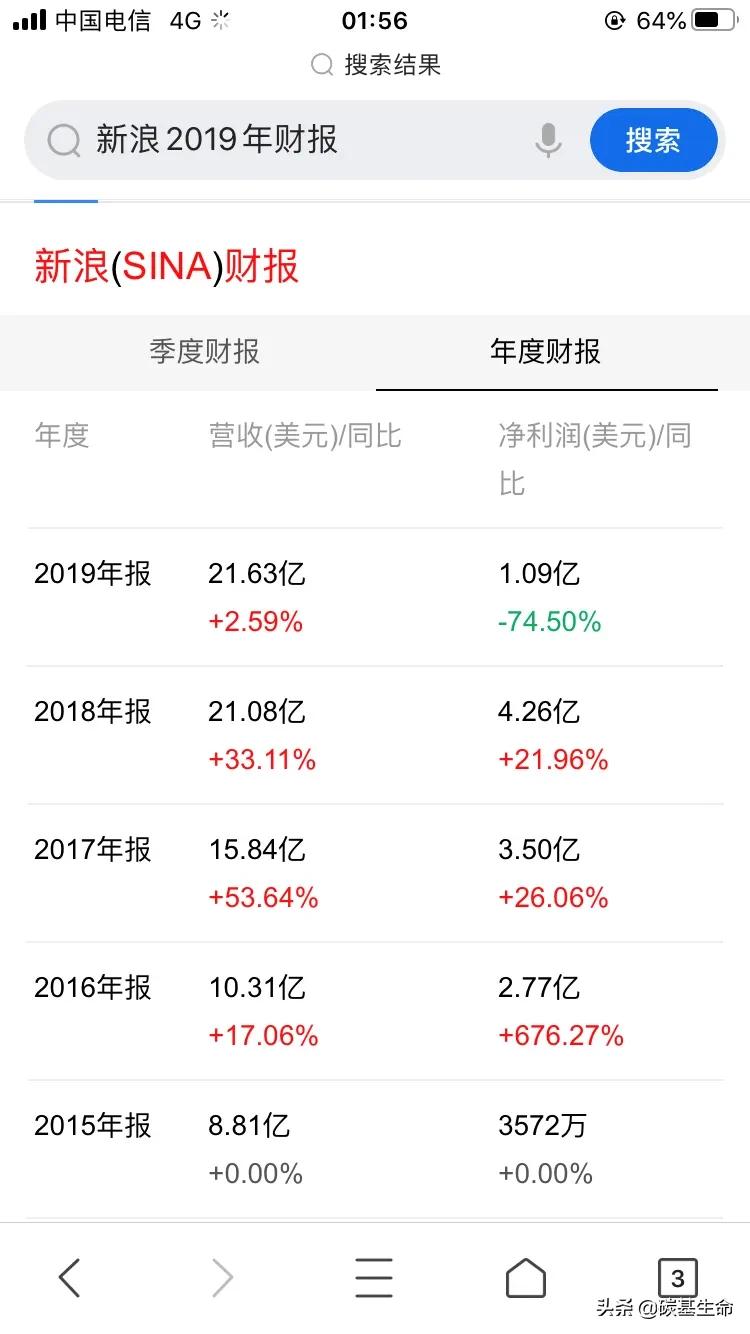Tap the search icon beside 搜索结果 title

[321, 65]
